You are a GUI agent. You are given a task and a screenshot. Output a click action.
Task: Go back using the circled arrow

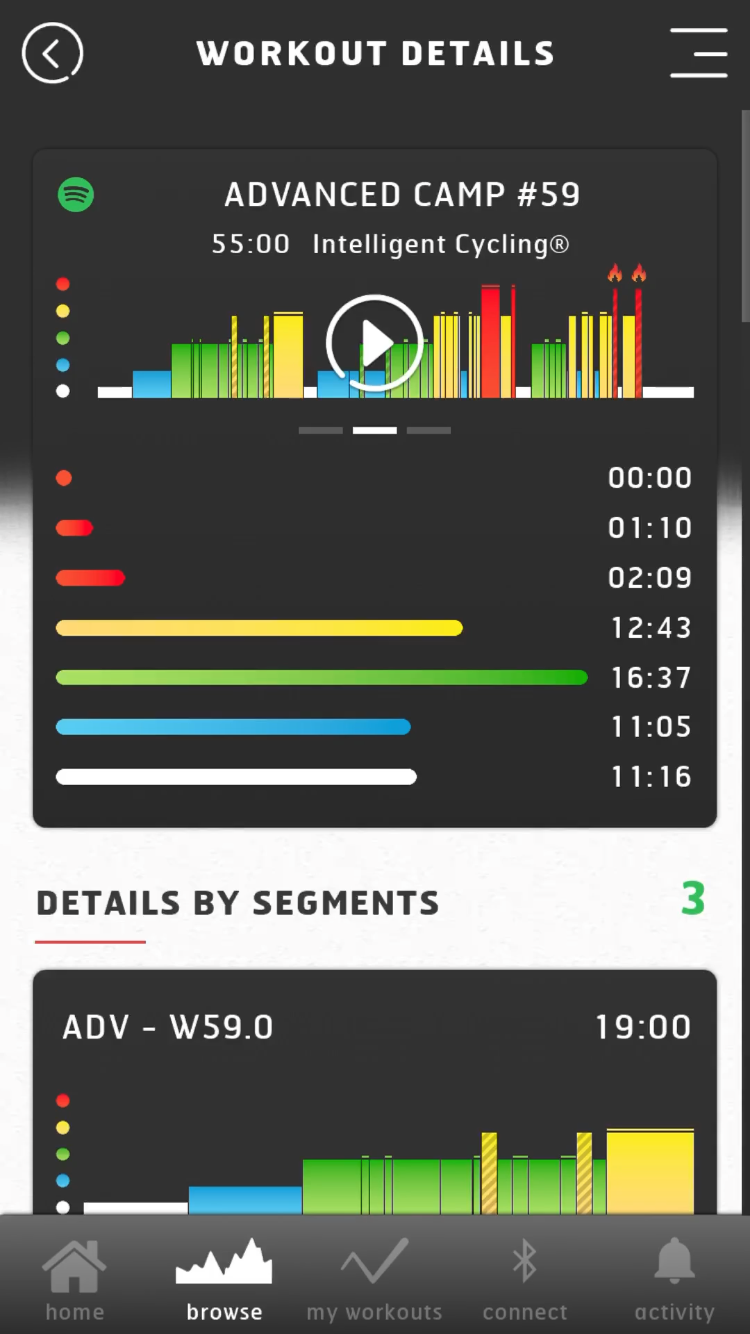(52, 53)
